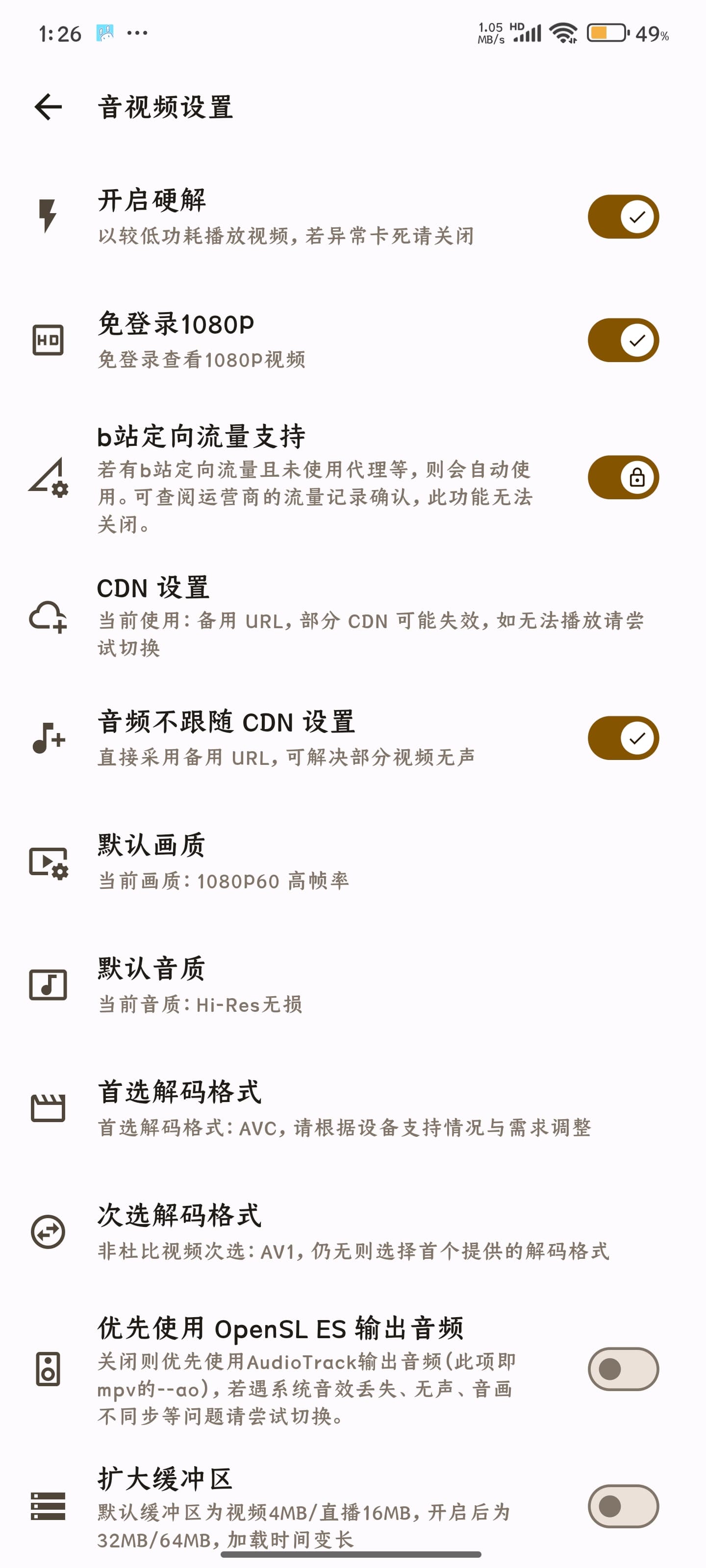Tap the locked b站定向流量支持 switch

623,477
